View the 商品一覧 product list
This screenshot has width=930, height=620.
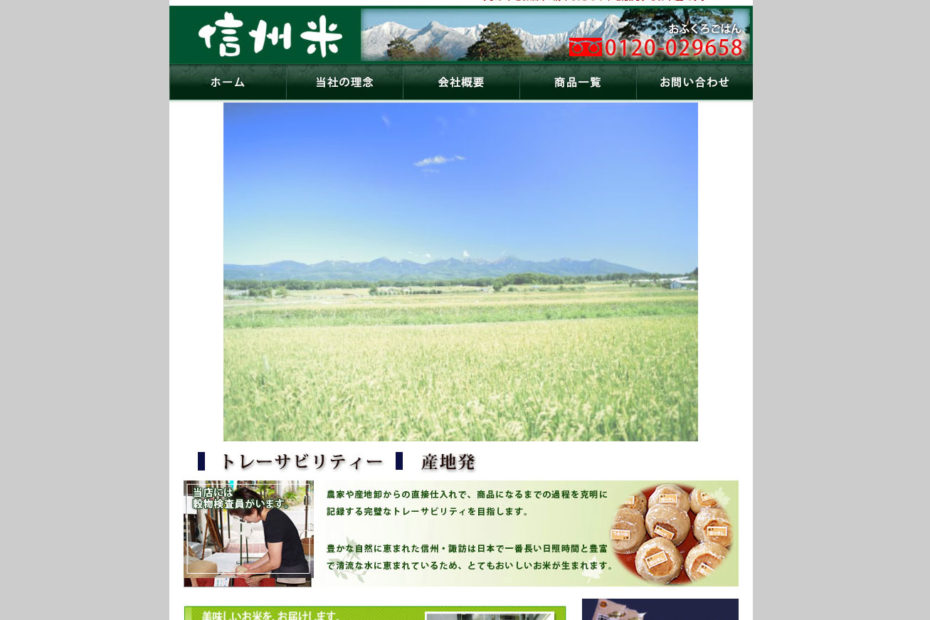click(x=577, y=83)
